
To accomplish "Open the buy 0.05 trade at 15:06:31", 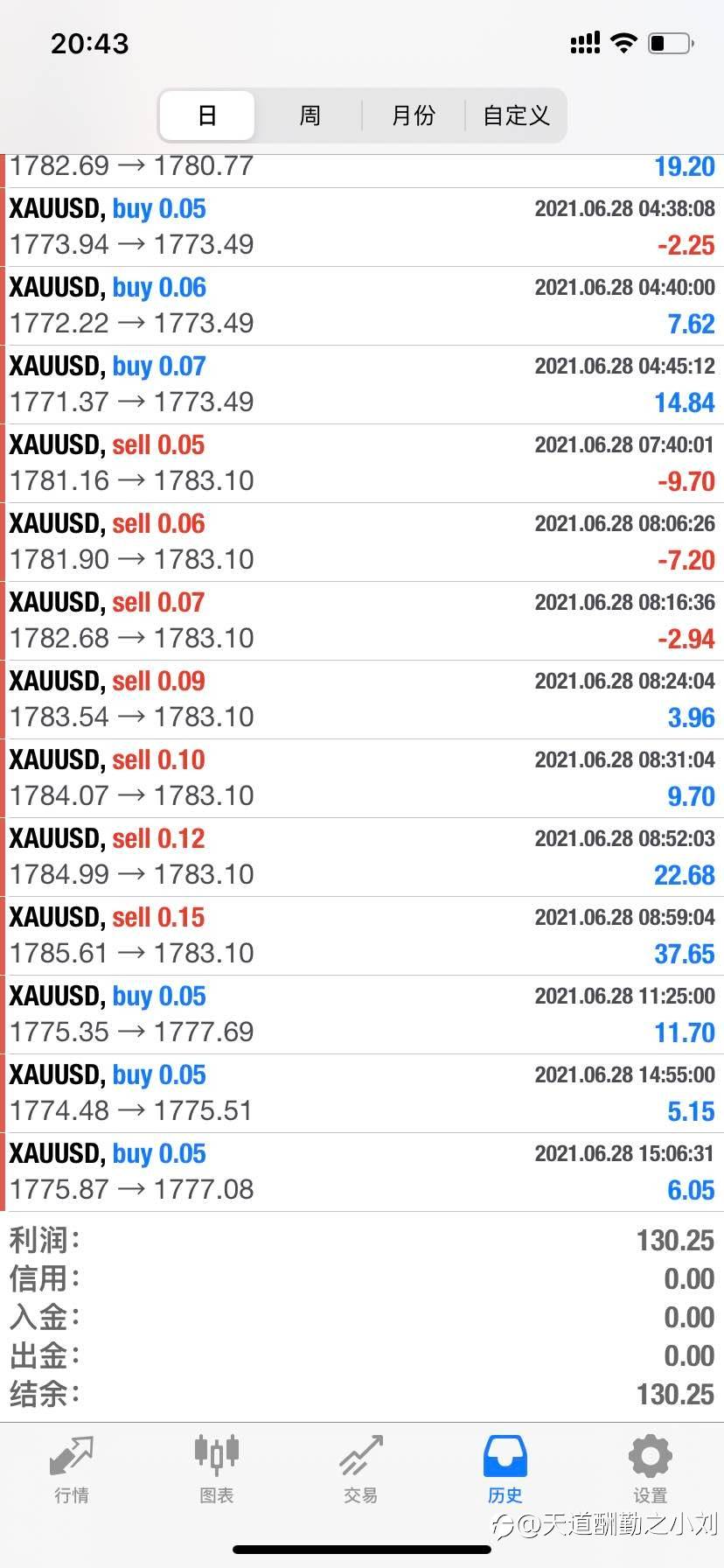I will tap(362, 1172).
